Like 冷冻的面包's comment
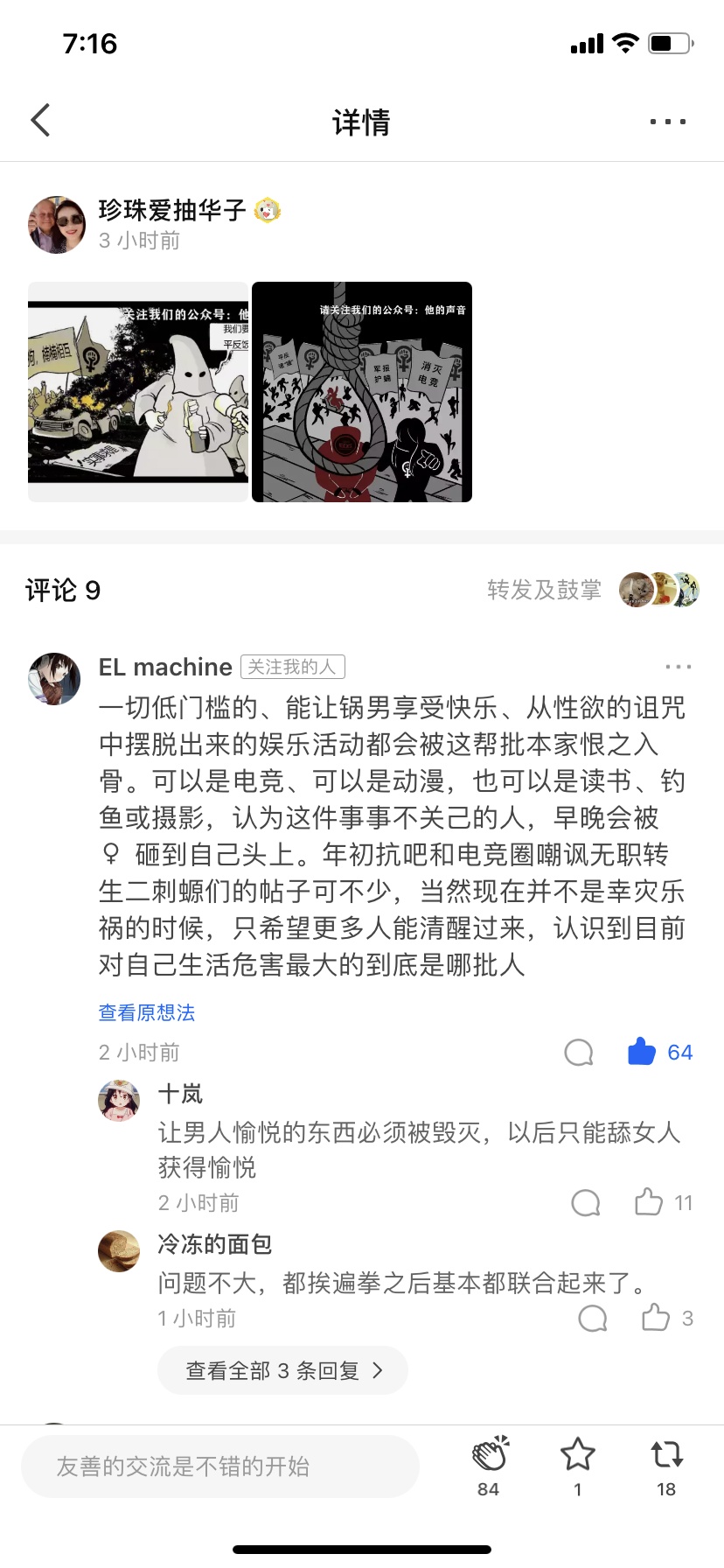This screenshot has height=1568, width=724. click(656, 1318)
